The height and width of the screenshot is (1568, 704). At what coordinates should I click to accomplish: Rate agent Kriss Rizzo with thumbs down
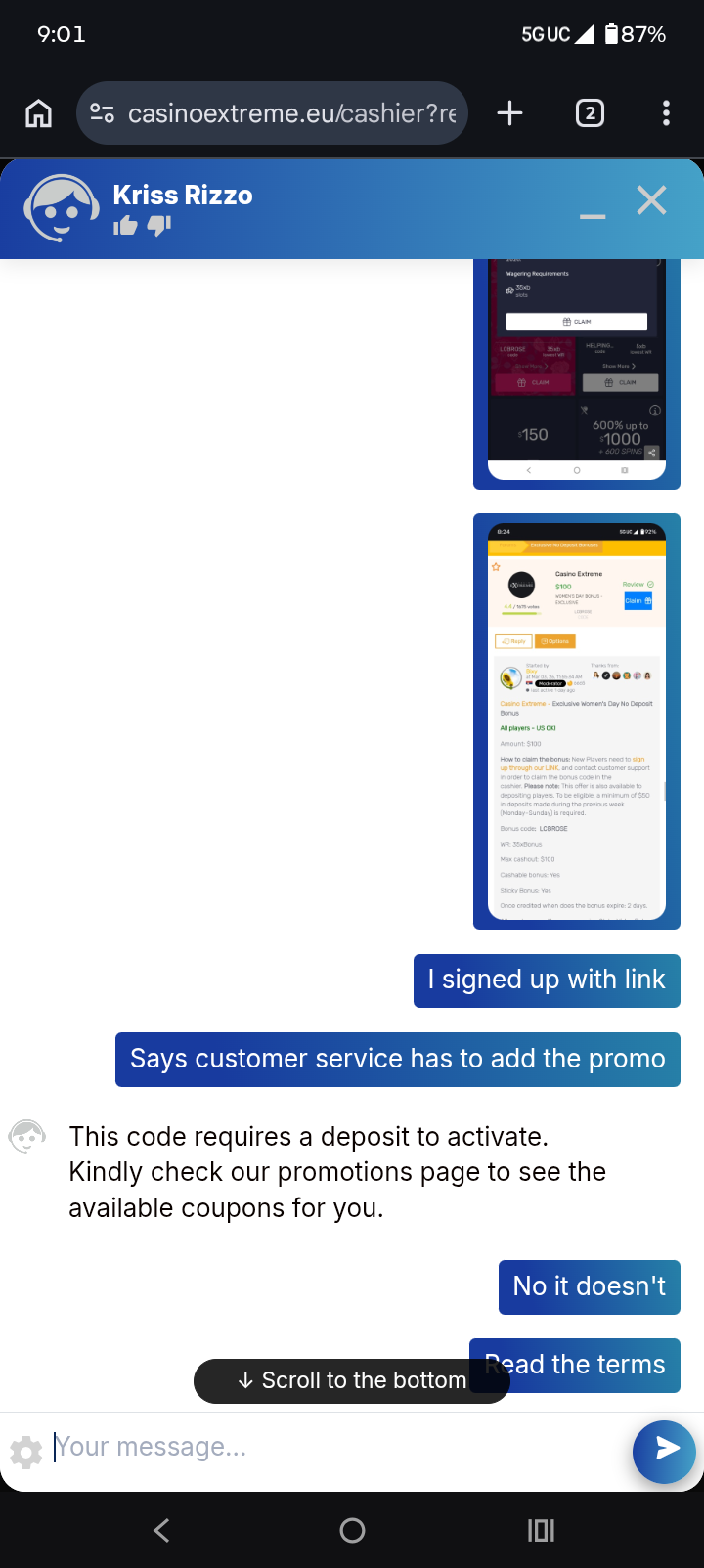(159, 226)
